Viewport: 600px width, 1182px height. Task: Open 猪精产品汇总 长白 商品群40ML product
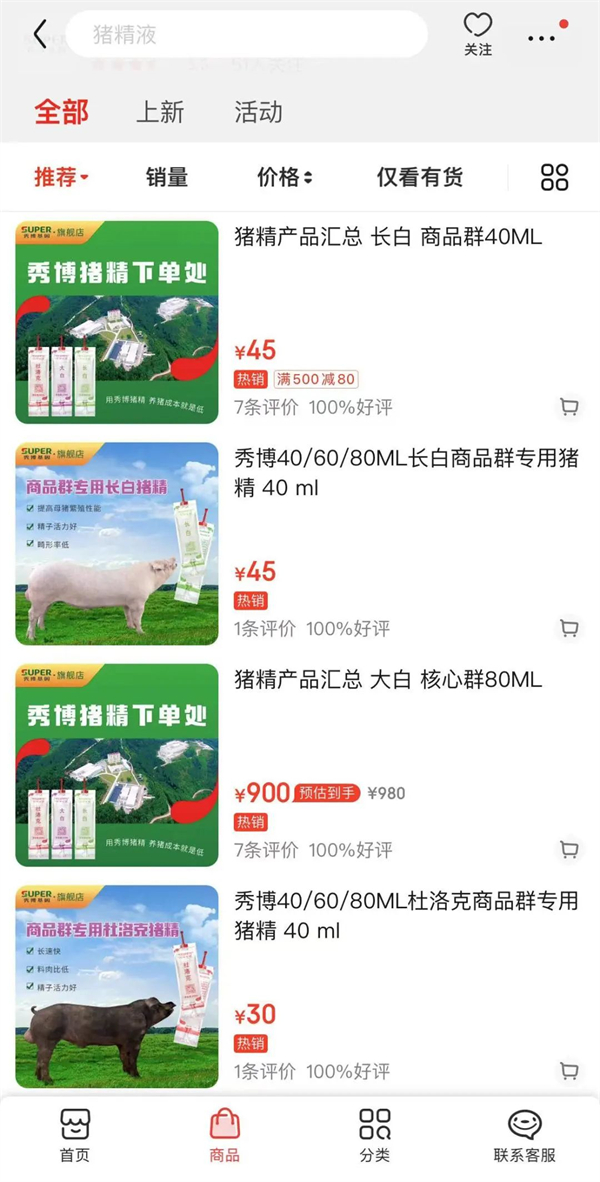pos(387,238)
